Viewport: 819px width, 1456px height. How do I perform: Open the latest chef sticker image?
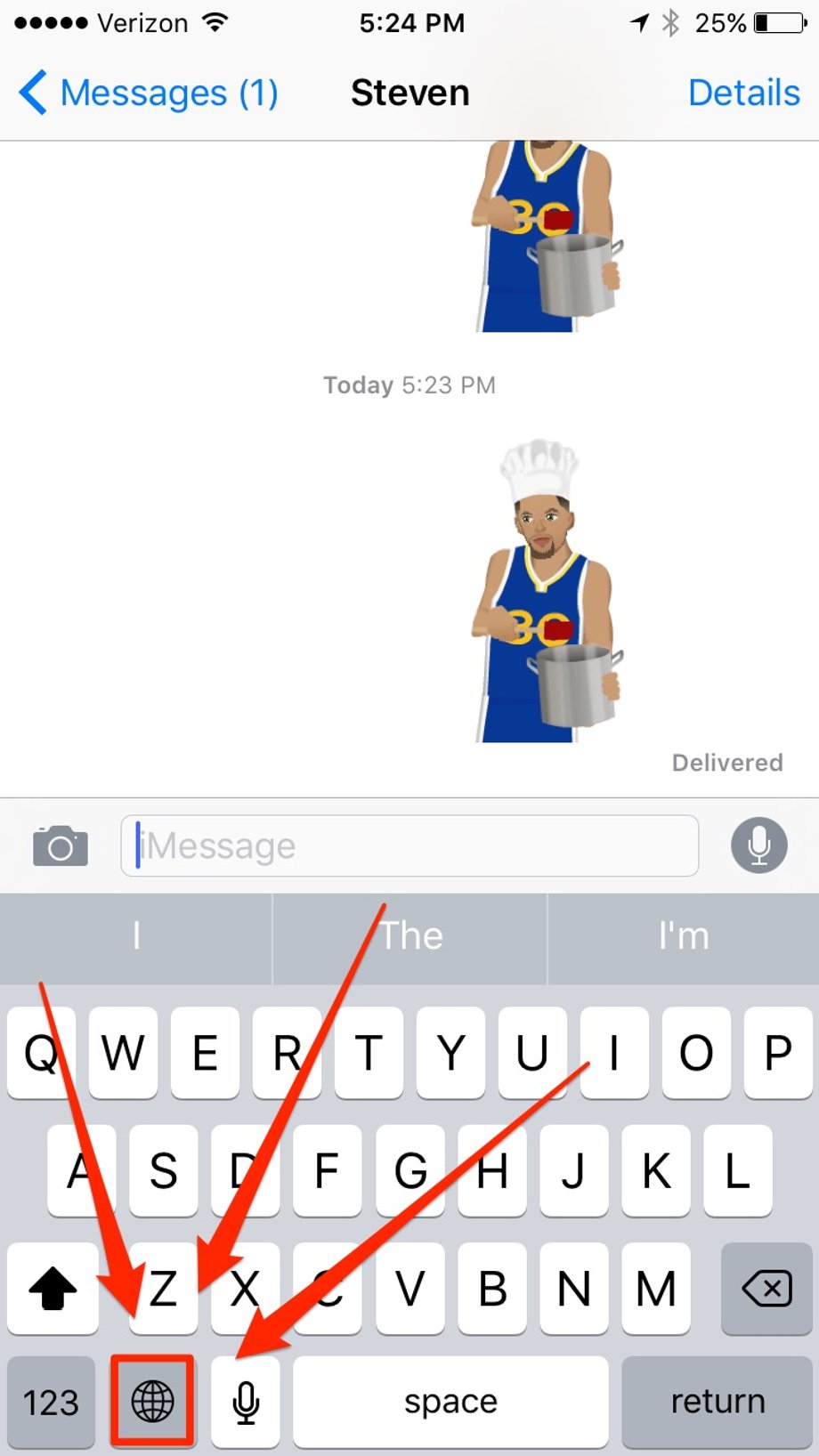545,592
